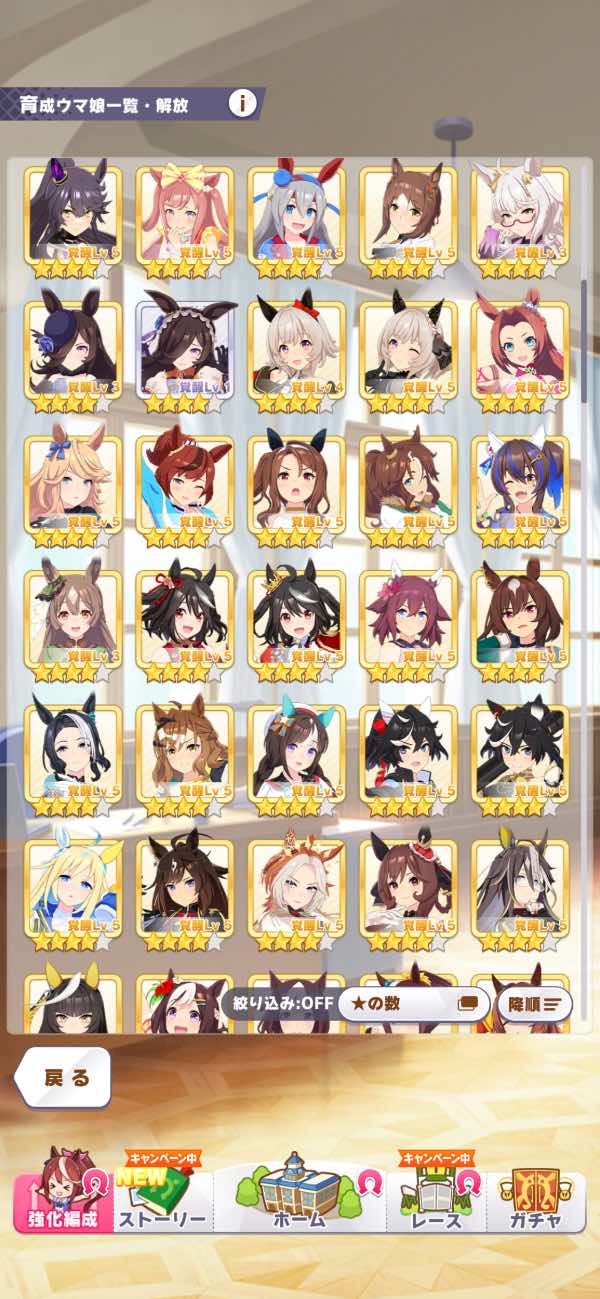This screenshot has height=1299, width=600.
Task: Open the red-haired girl with blue sword
Action: pyautogui.click(x=184, y=487)
